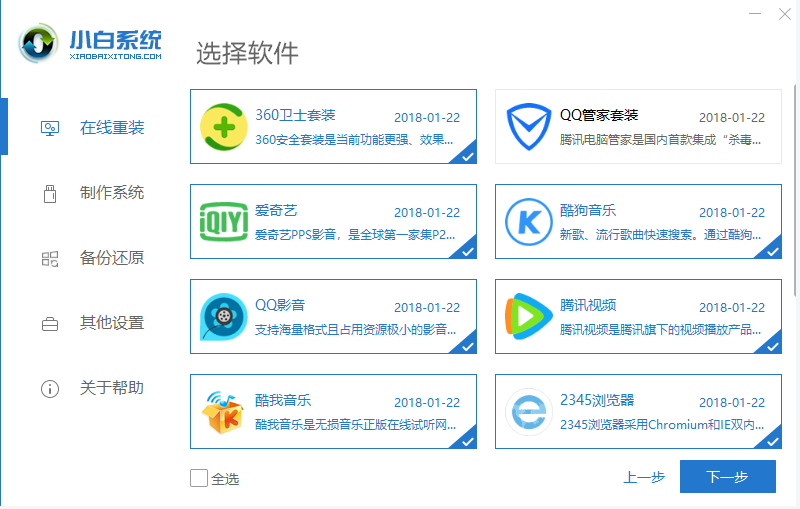Uncheck the 酷我音乐 card
Viewport: 800px width, 509px height.
[333, 411]
